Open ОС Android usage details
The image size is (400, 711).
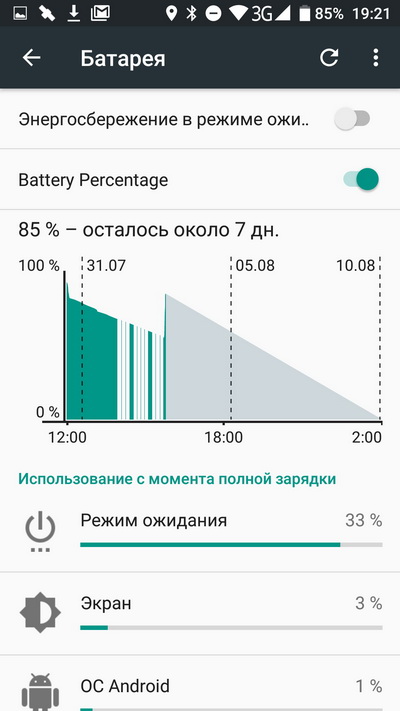tap(200, 684)
